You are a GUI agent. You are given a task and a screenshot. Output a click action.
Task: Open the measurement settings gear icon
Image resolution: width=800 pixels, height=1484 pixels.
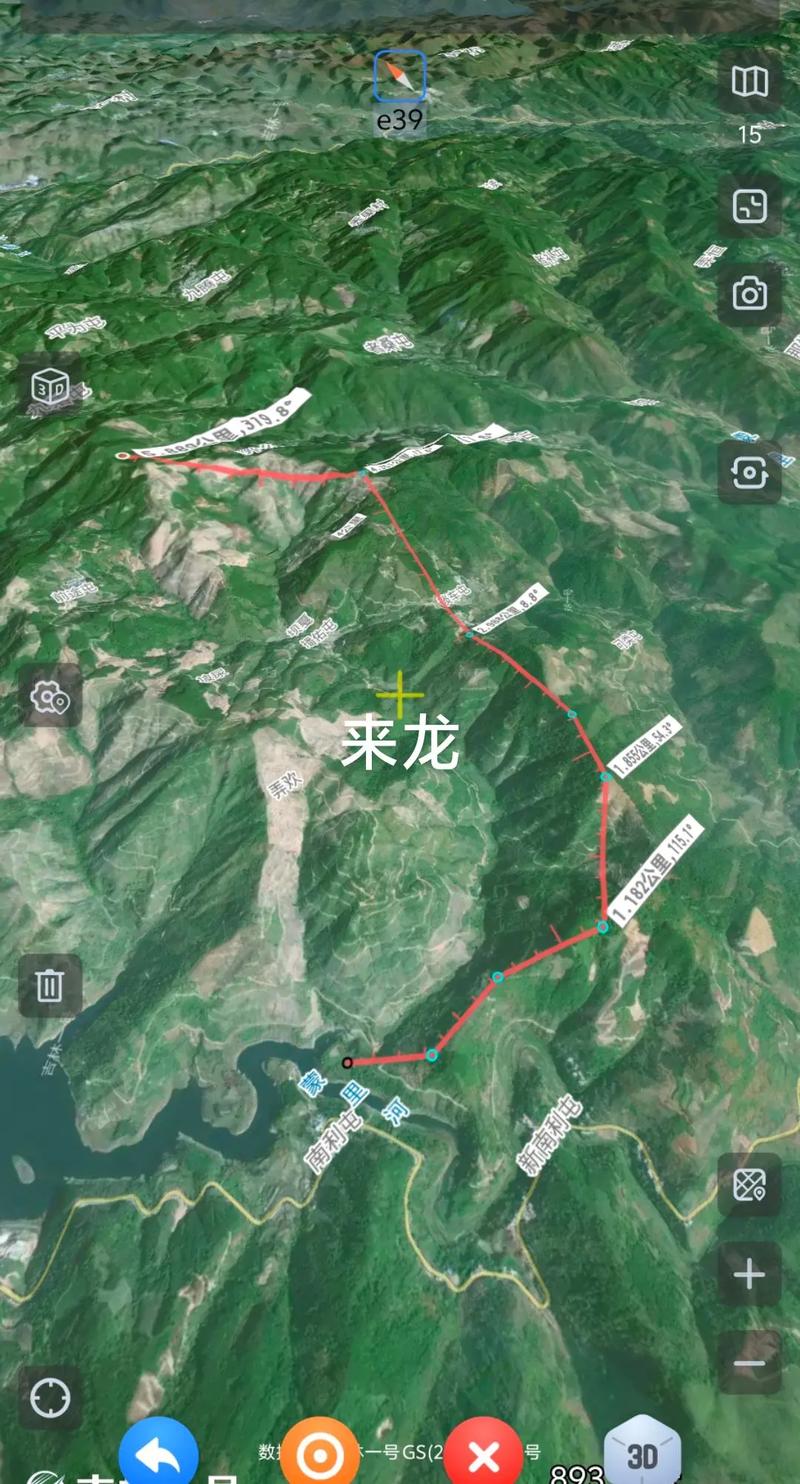pyautogui.click(x=48, y=697)
